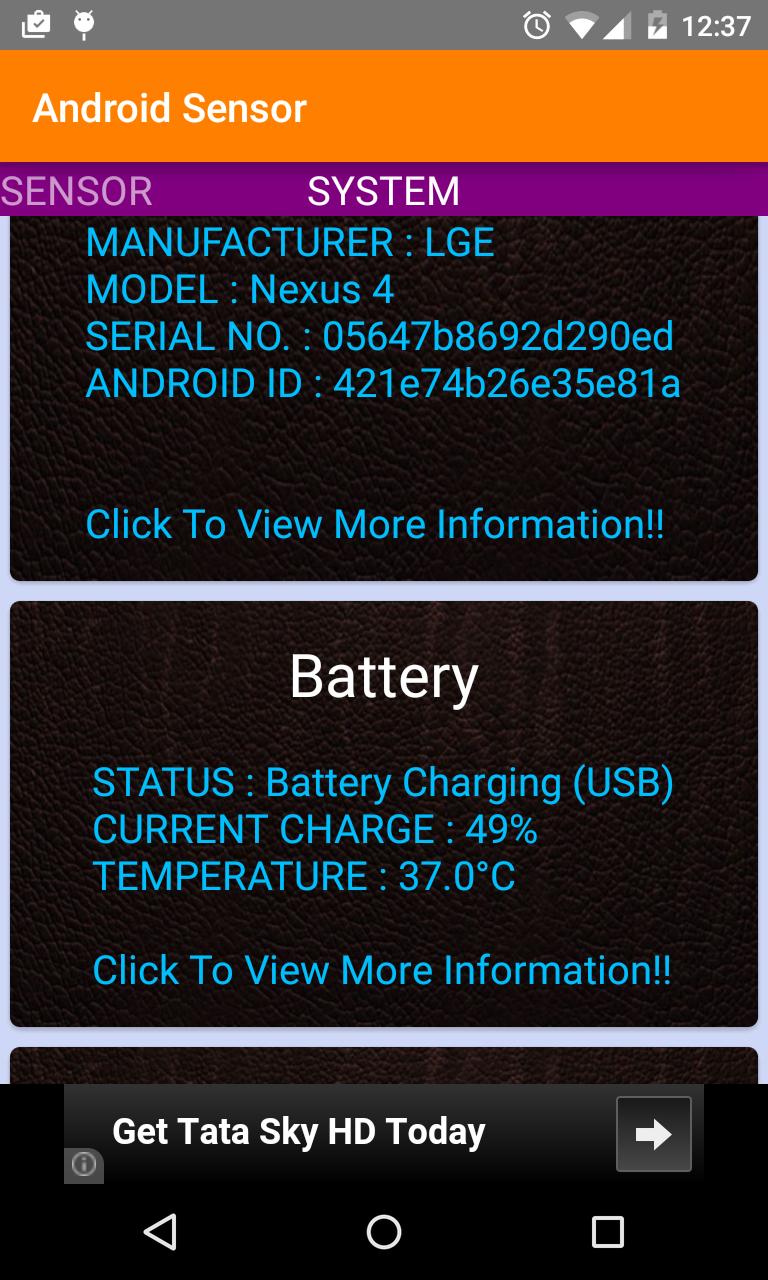Viewport: 768px width, 1280px height.
Task: Open the Tata Sky HD ad arrow
Action: [653, 1134]
